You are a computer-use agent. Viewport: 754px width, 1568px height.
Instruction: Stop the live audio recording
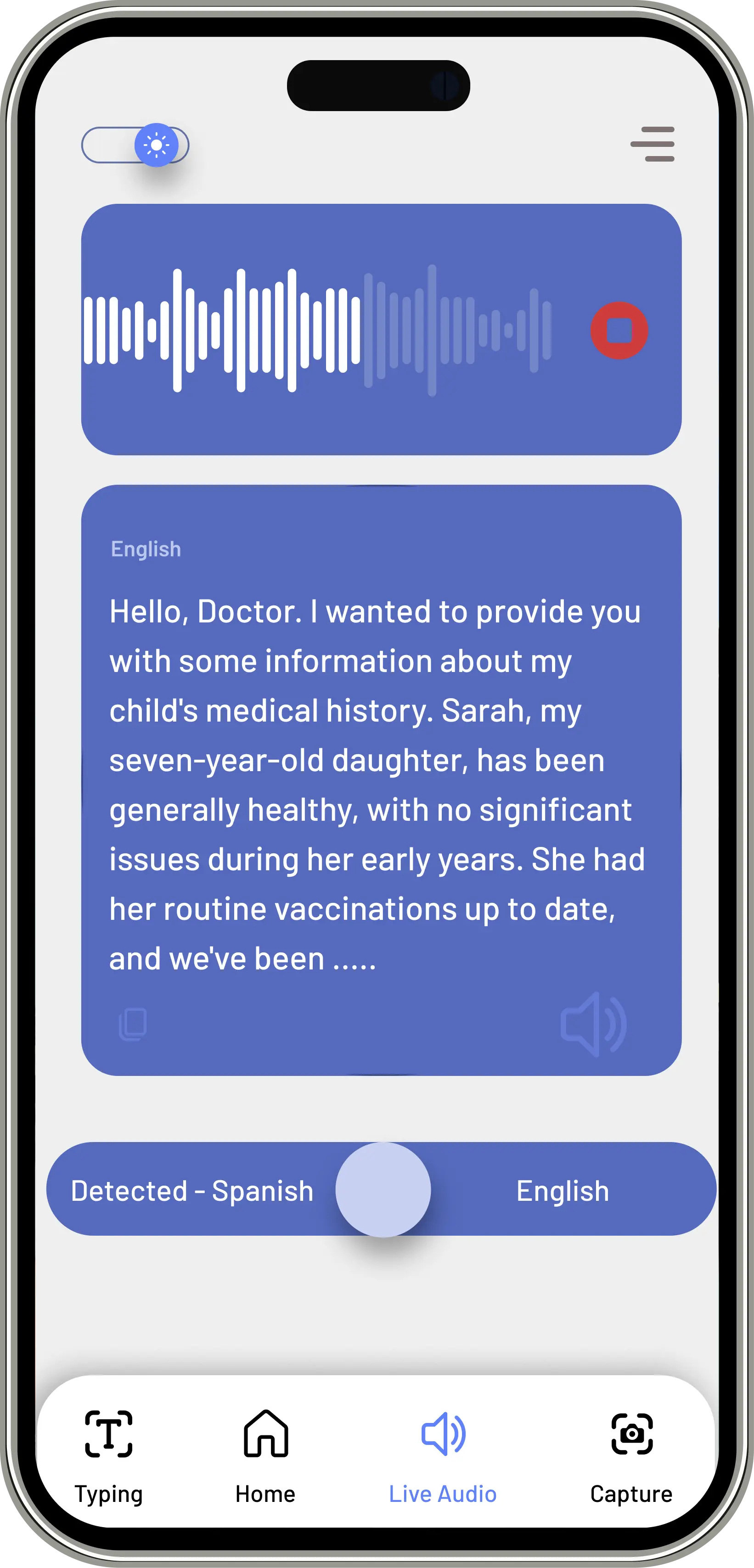[619, 330]
